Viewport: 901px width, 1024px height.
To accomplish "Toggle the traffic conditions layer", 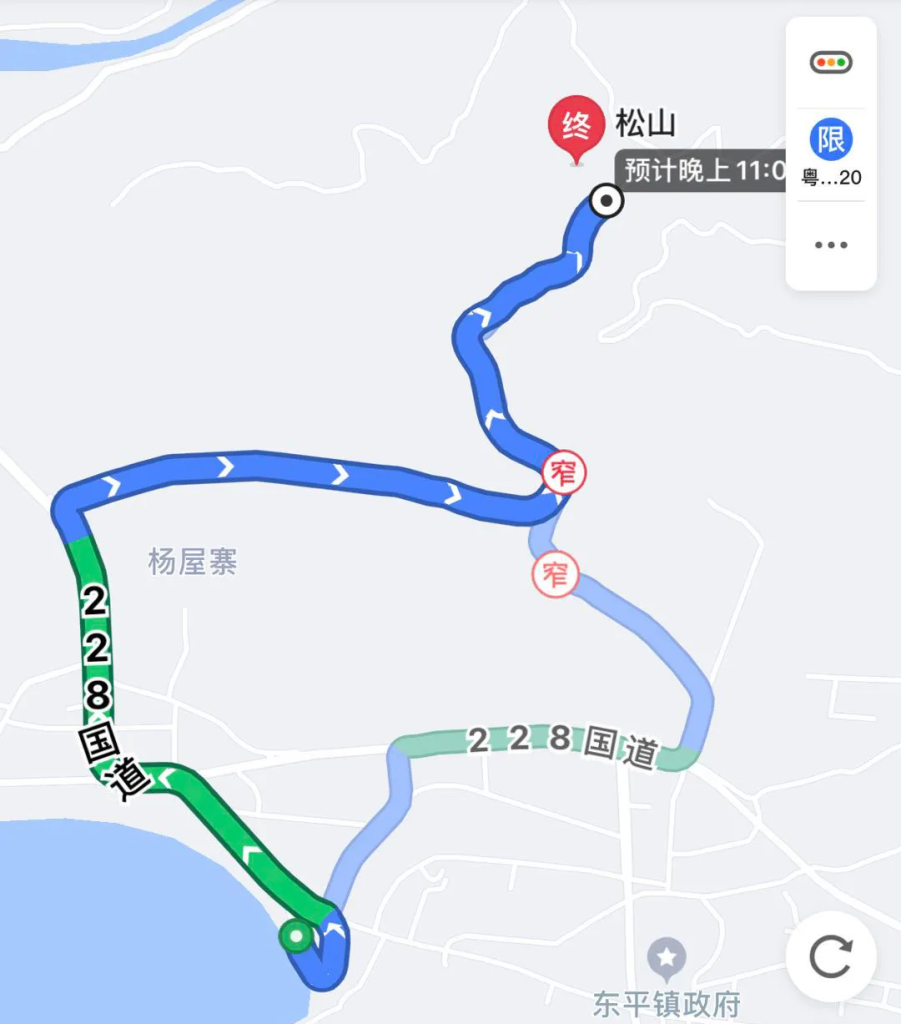I will pos(830,62).
